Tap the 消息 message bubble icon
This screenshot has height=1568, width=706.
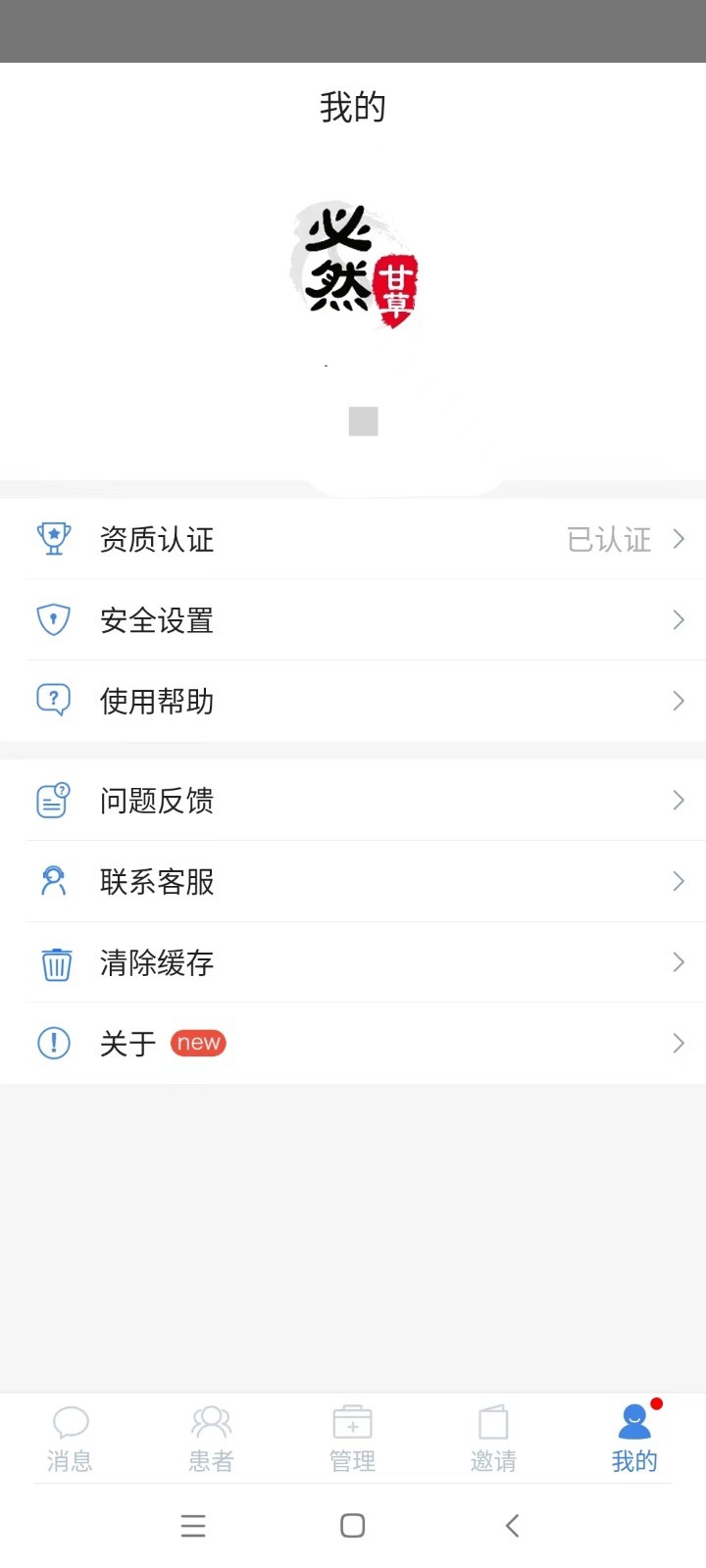click(x=70, y=1421)
